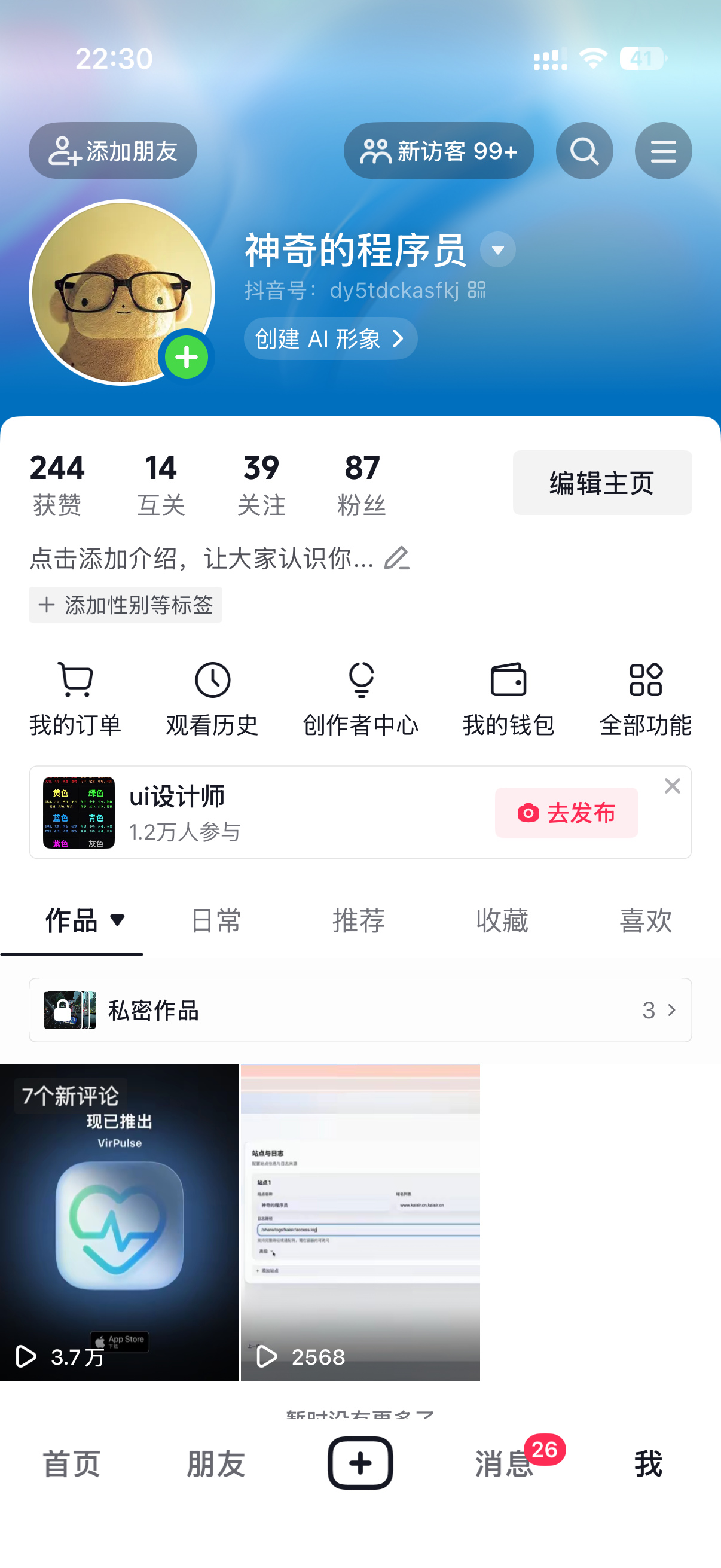Tap the green plus on the avatar
The height and width of the screenshot is (1568, 721).
pos(186,357)
